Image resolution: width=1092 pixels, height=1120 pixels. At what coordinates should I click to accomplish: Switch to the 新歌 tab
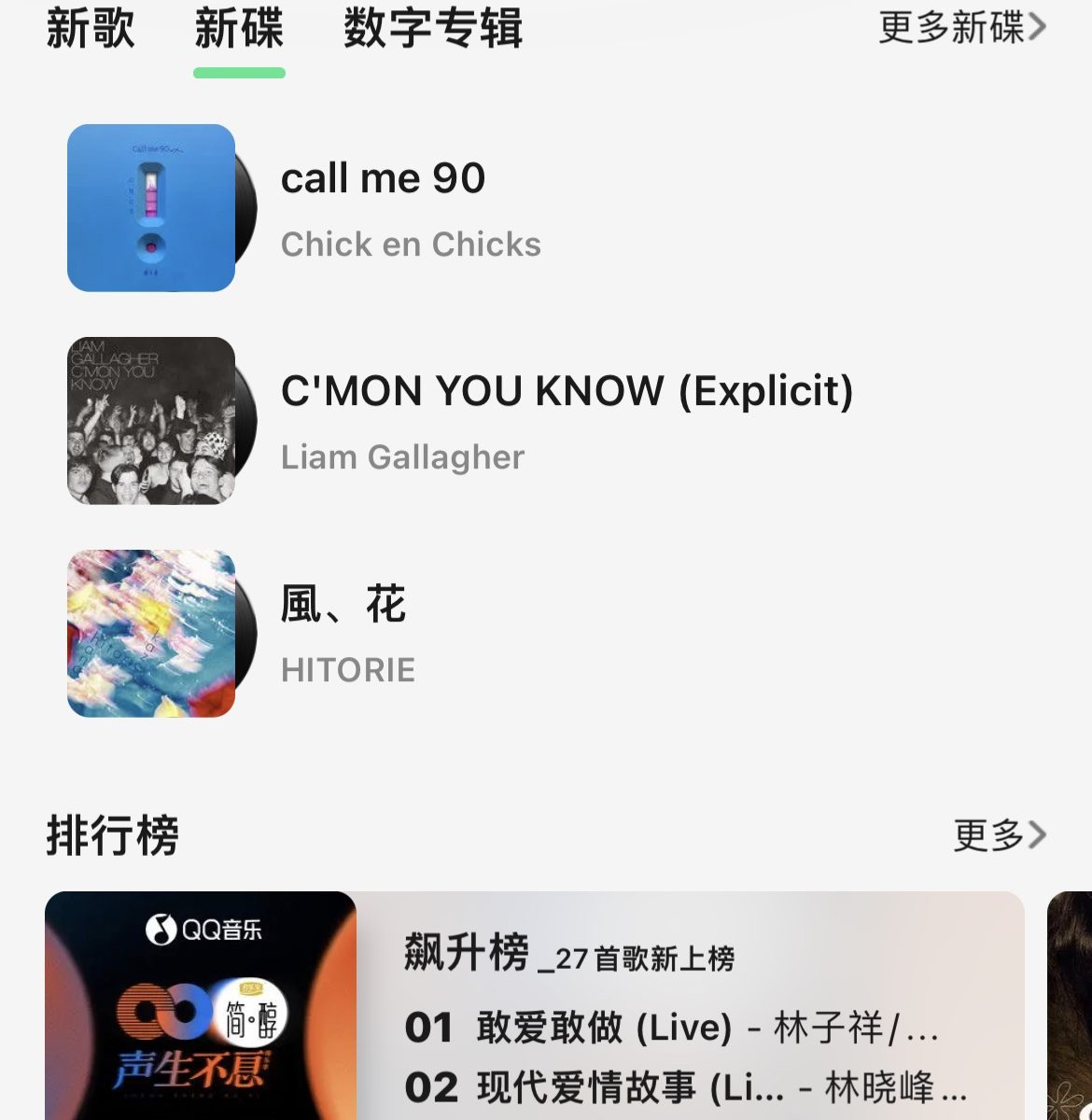pos(91,28)
